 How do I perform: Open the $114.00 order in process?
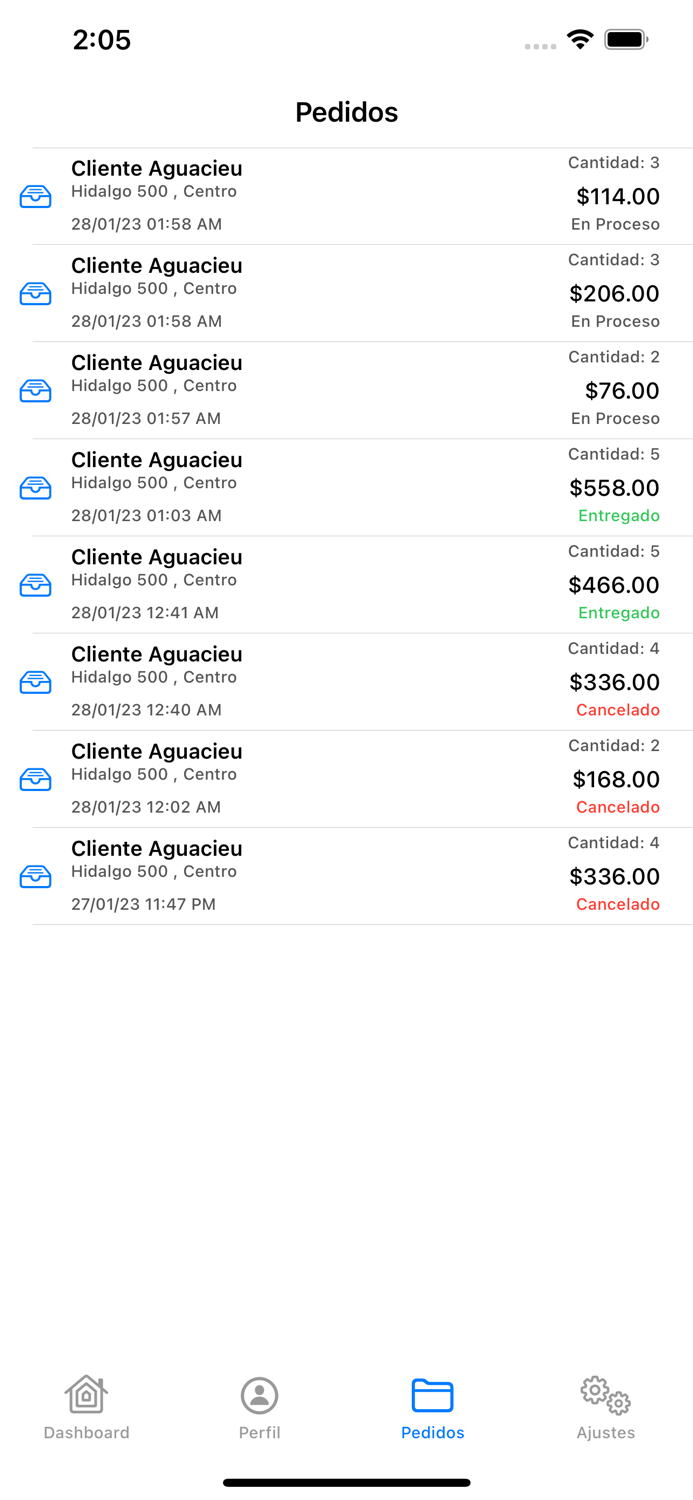(x=346, y=196)
